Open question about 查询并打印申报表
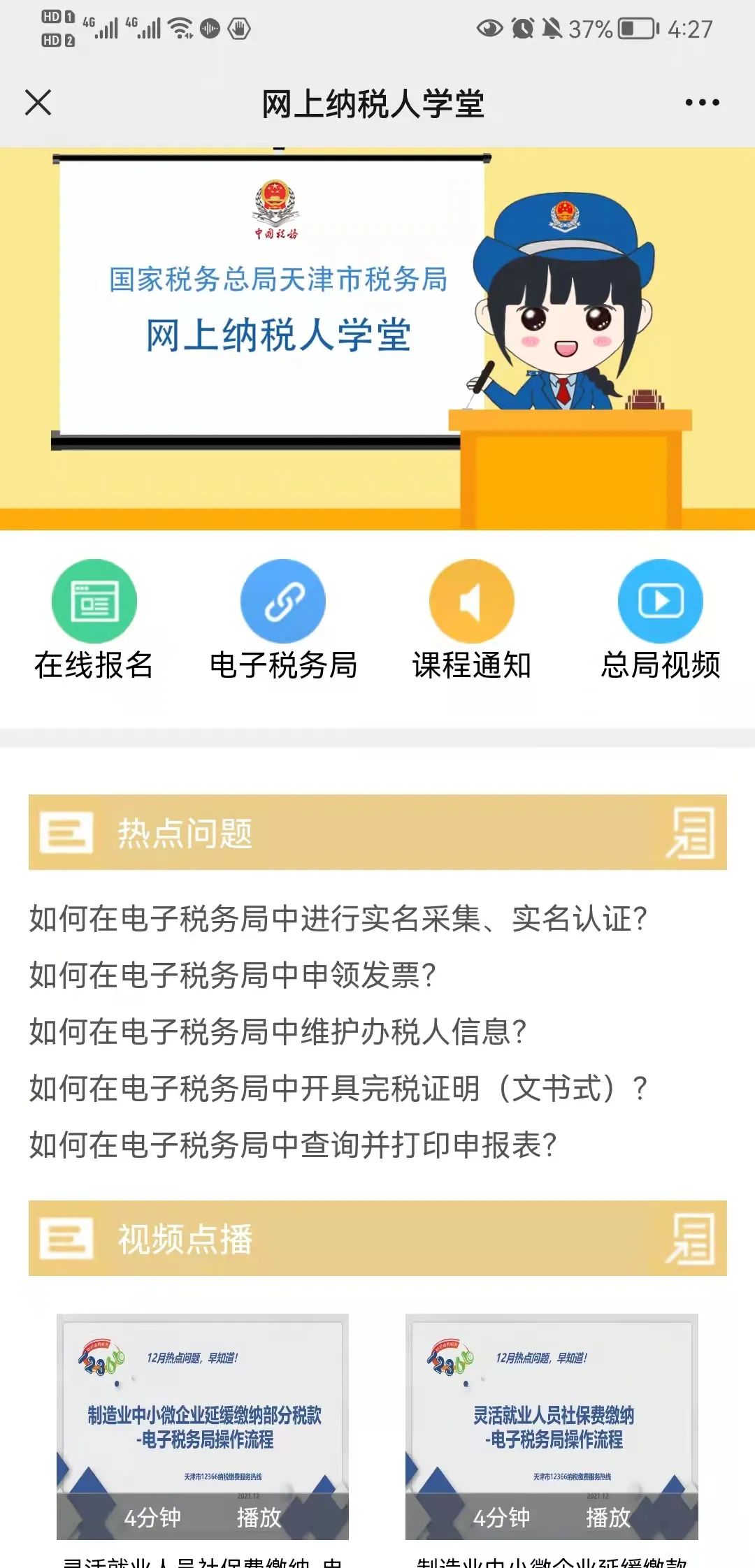This screenshot has height=1568, width=755. coord(293,1145)
